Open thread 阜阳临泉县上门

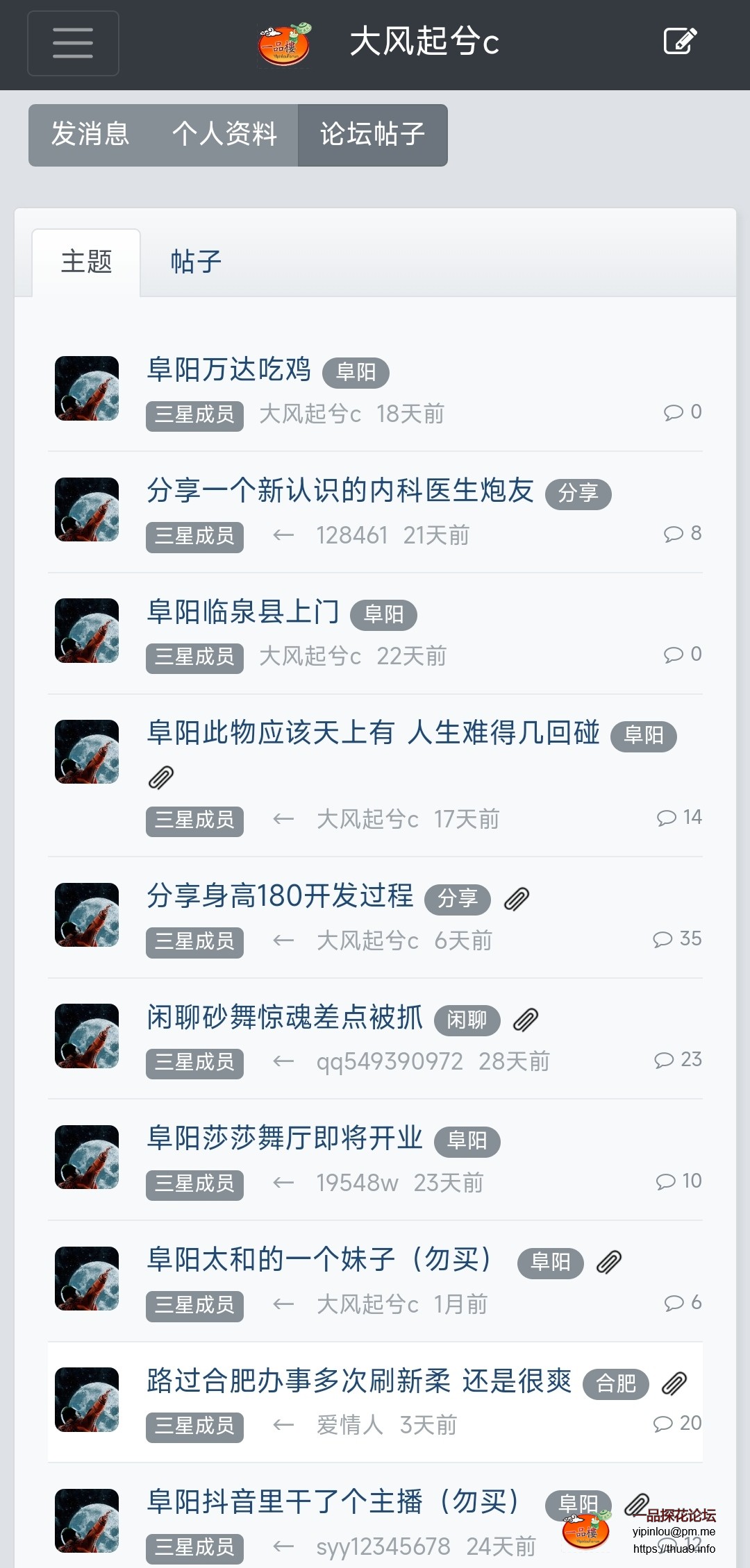[x=243, y=612]
